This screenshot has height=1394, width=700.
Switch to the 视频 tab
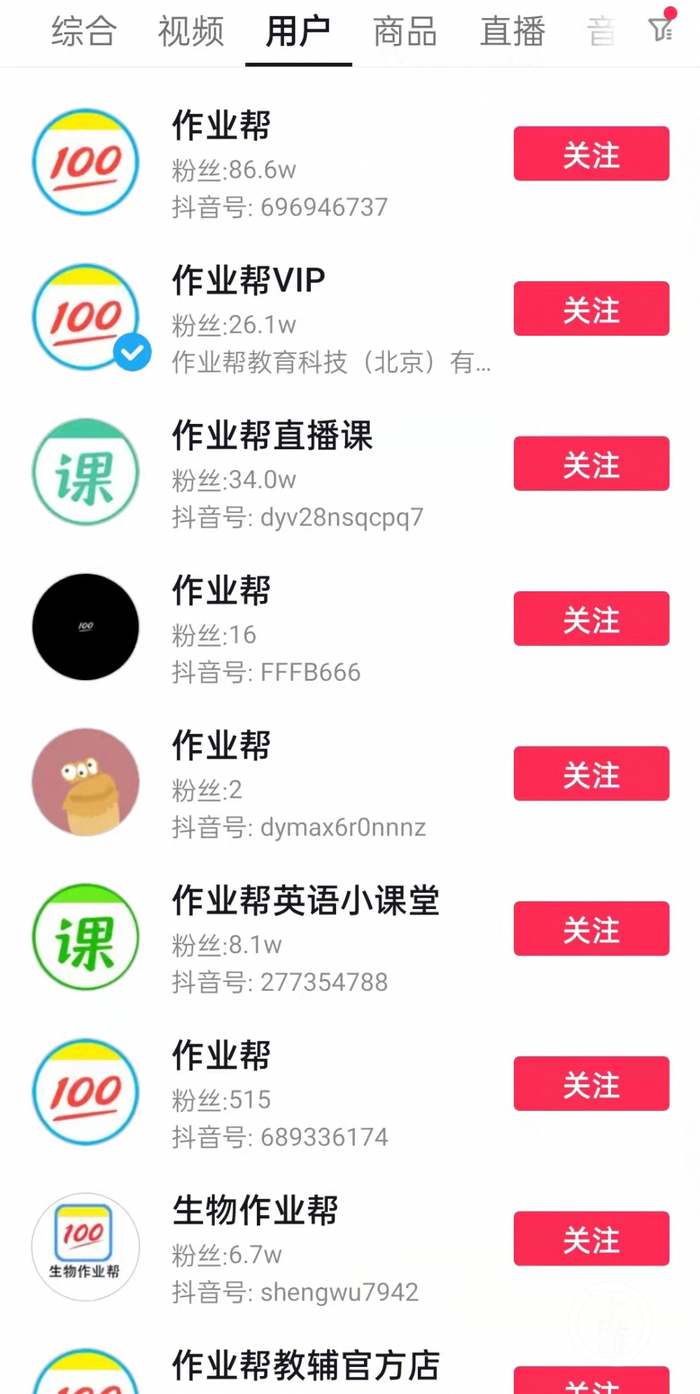[191, 32]
